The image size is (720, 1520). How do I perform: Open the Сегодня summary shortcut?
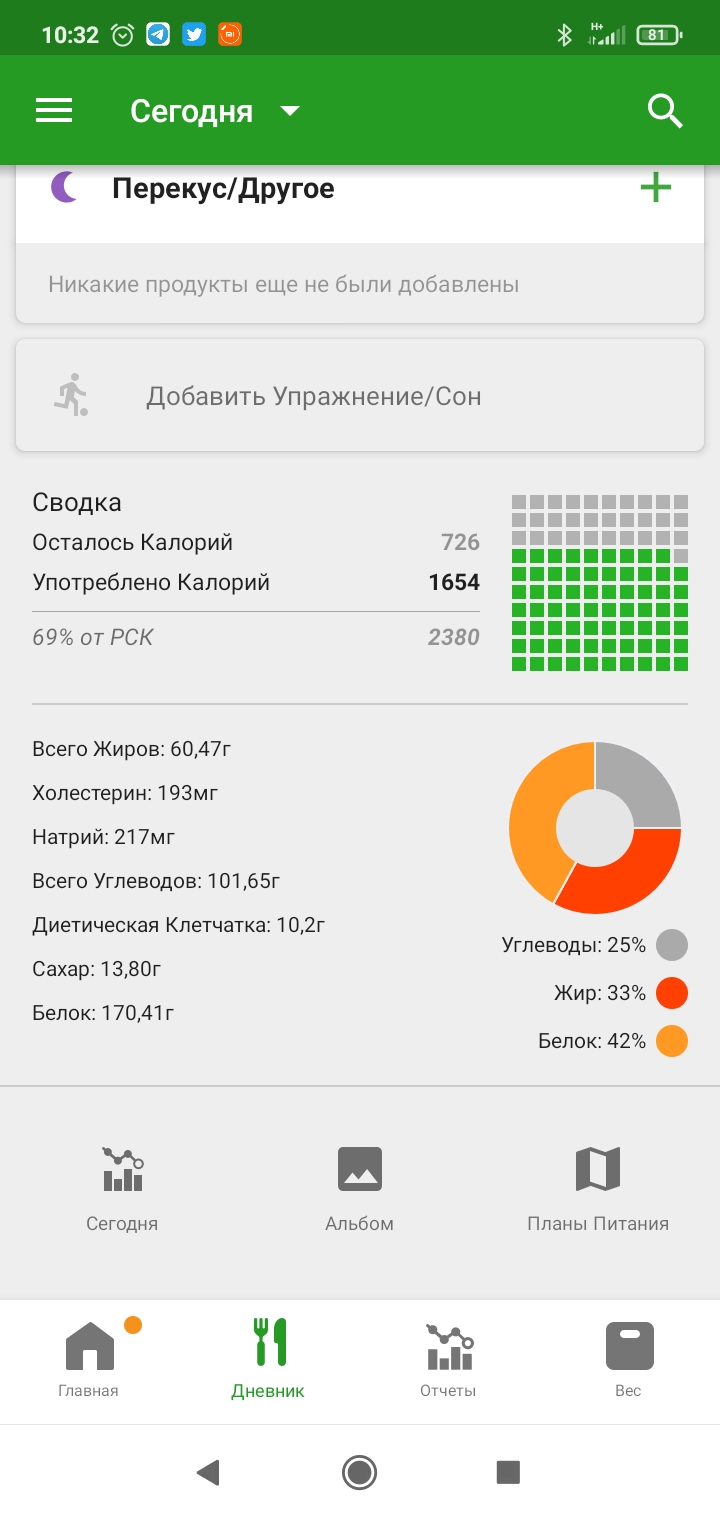pyautogui.click(x=122, y=1187)
